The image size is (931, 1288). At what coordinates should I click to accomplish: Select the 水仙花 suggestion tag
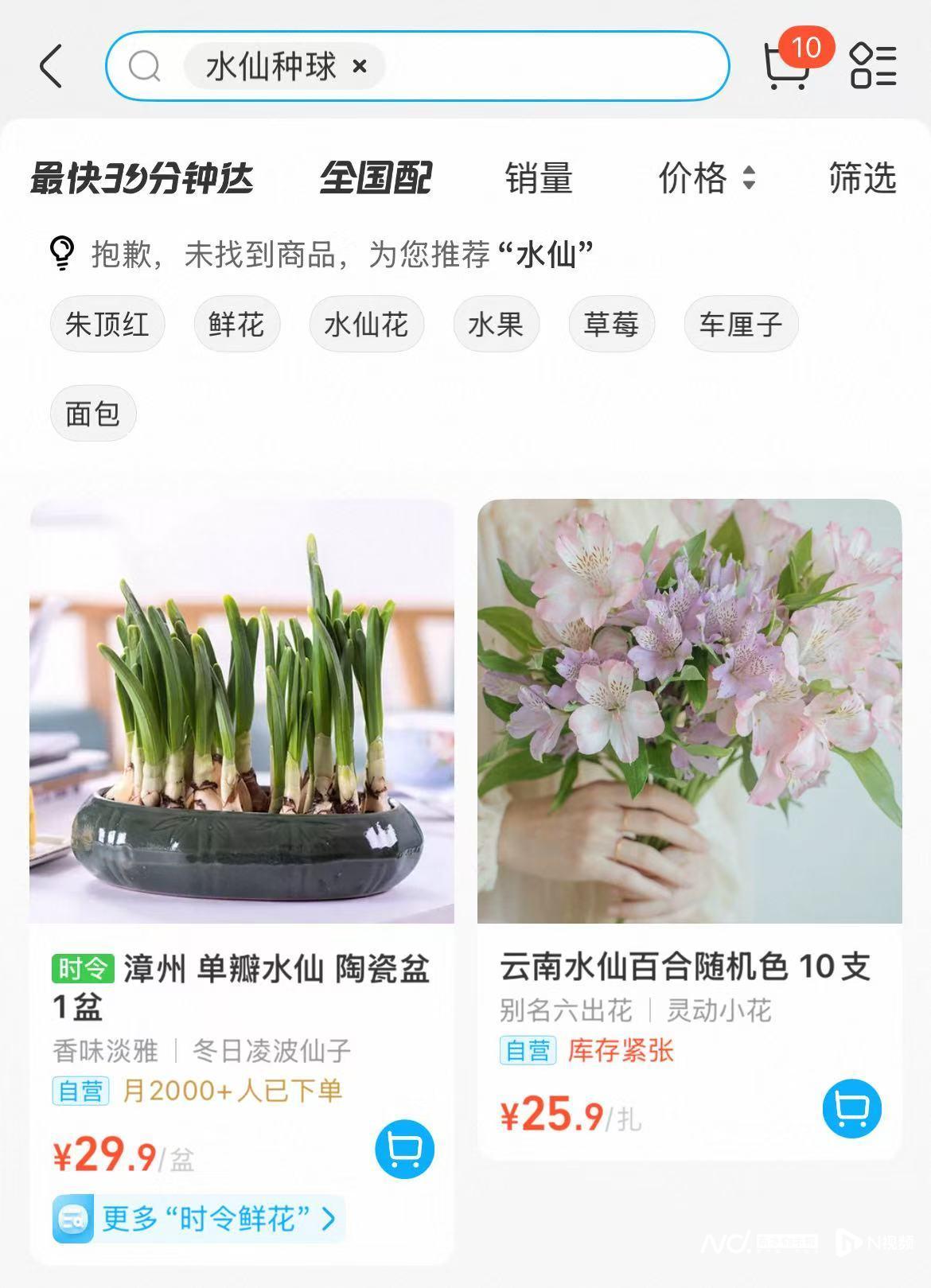[366, 324]
